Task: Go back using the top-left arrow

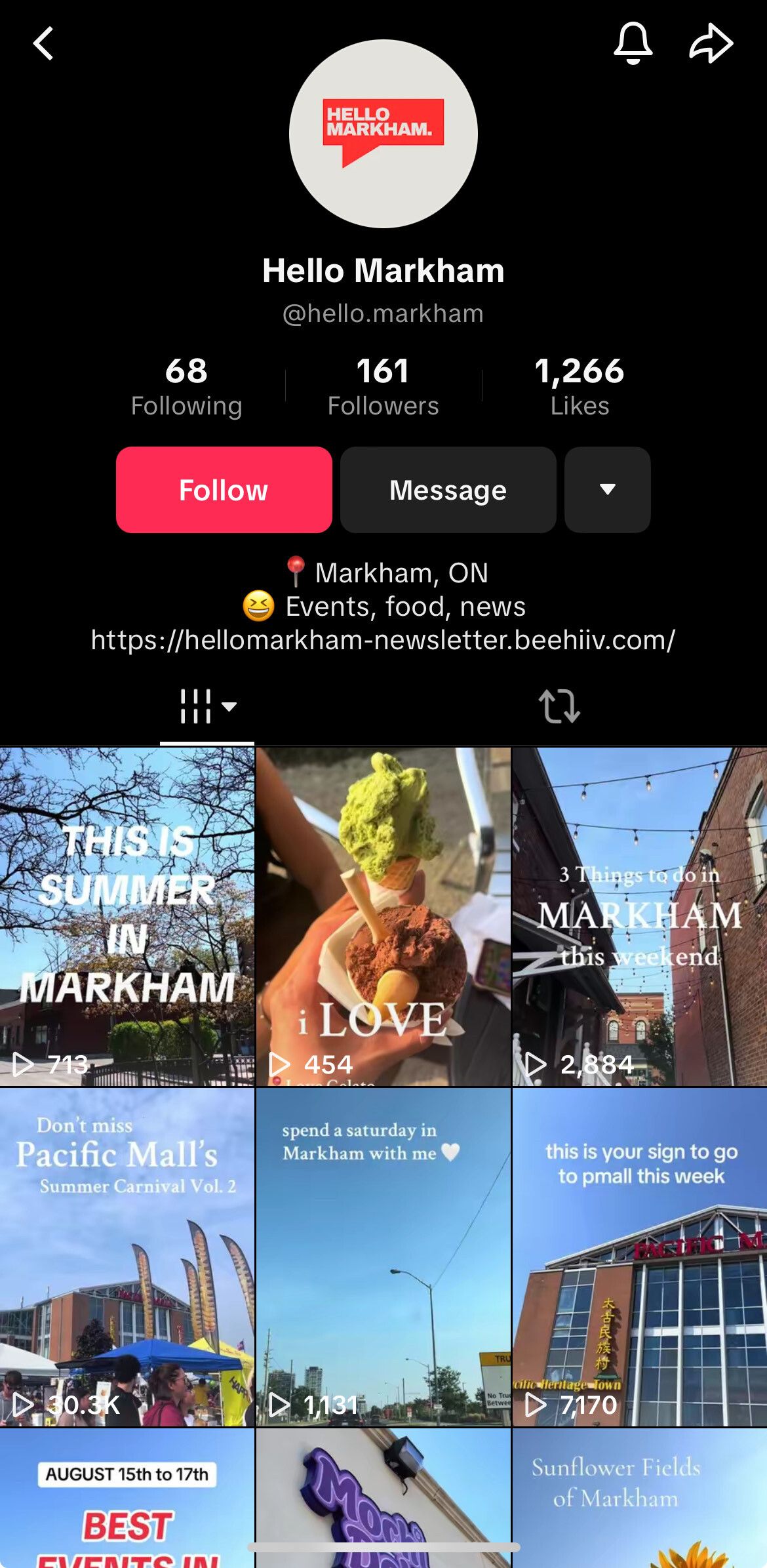Action: 43,44
